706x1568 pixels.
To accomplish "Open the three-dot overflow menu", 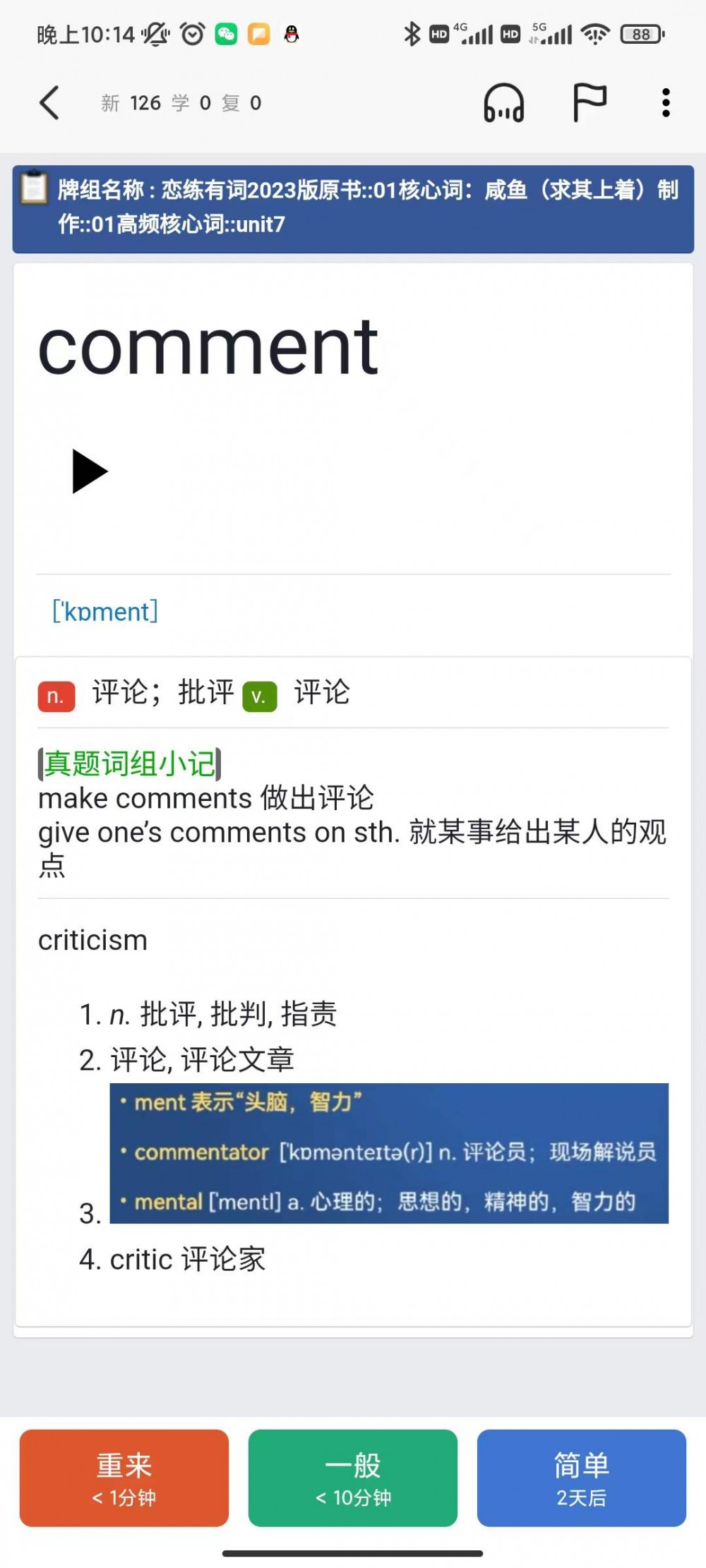I will coord(665,103).
